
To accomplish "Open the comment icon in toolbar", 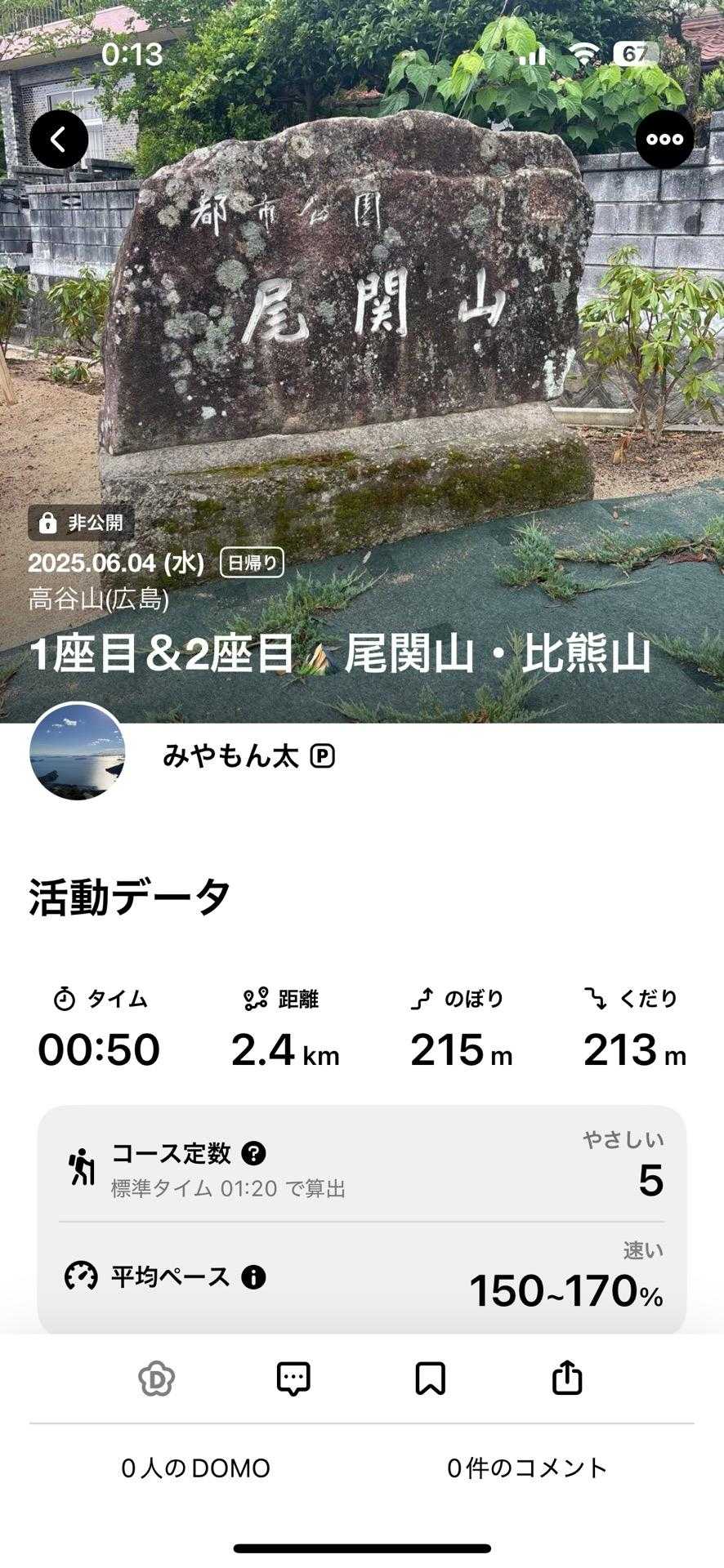I will [293, 1379].
